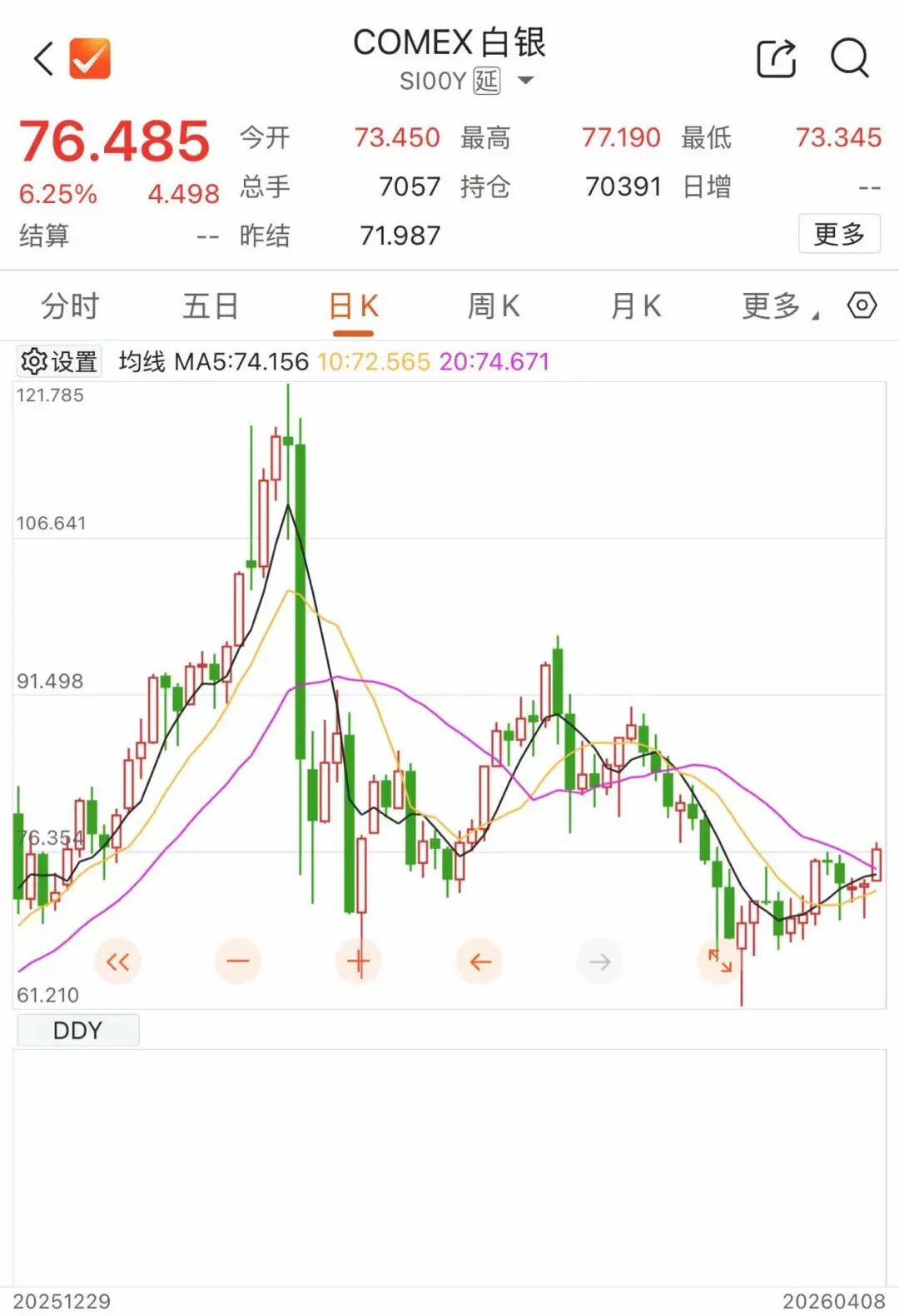Move the chart left with the arrow
This screenshot has height=1316, width=899.
[479, 961]
